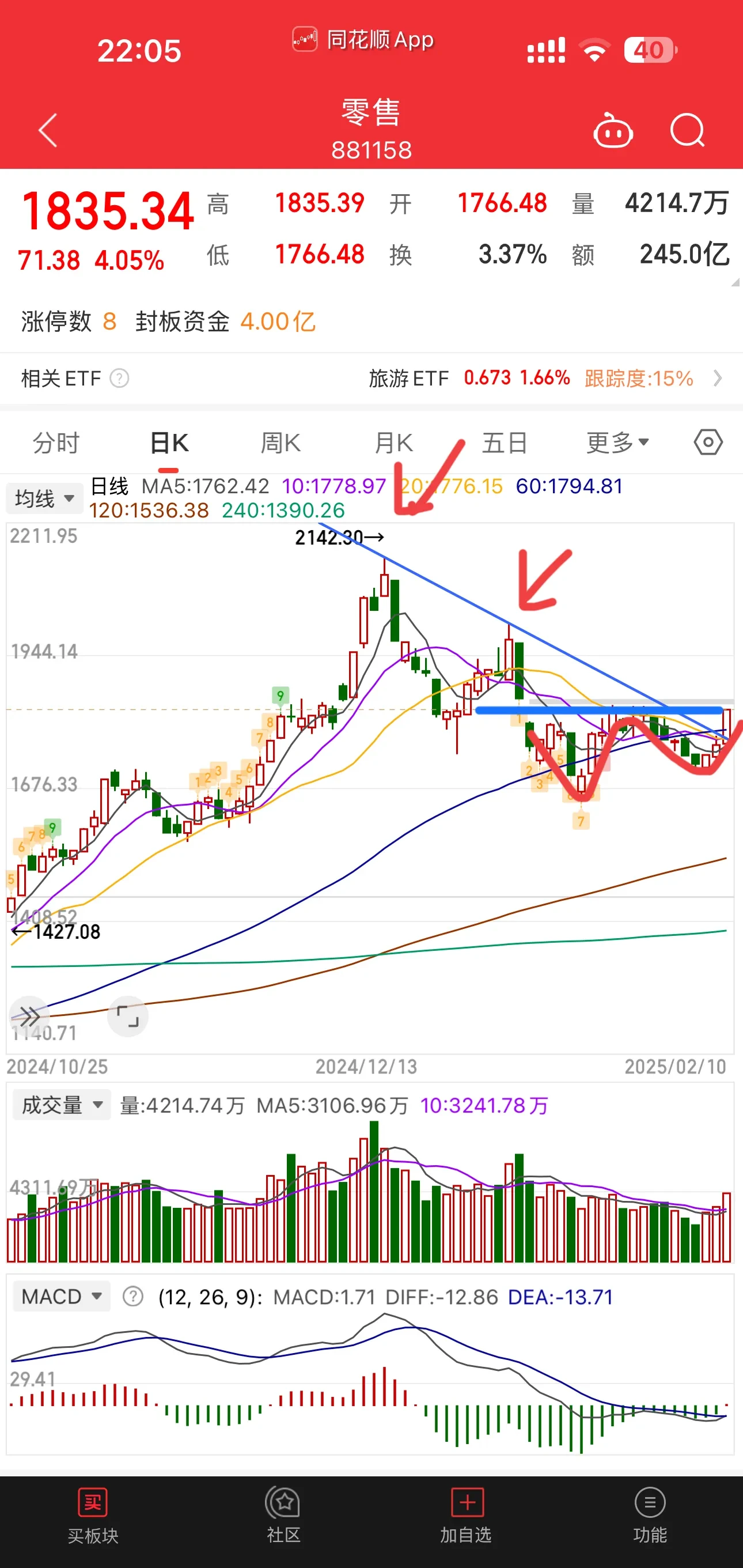The width and height of the screenshot is (743, 1568).
Task: Switch to the 周K weekly chart tab
Action: [x=280, y=443]
